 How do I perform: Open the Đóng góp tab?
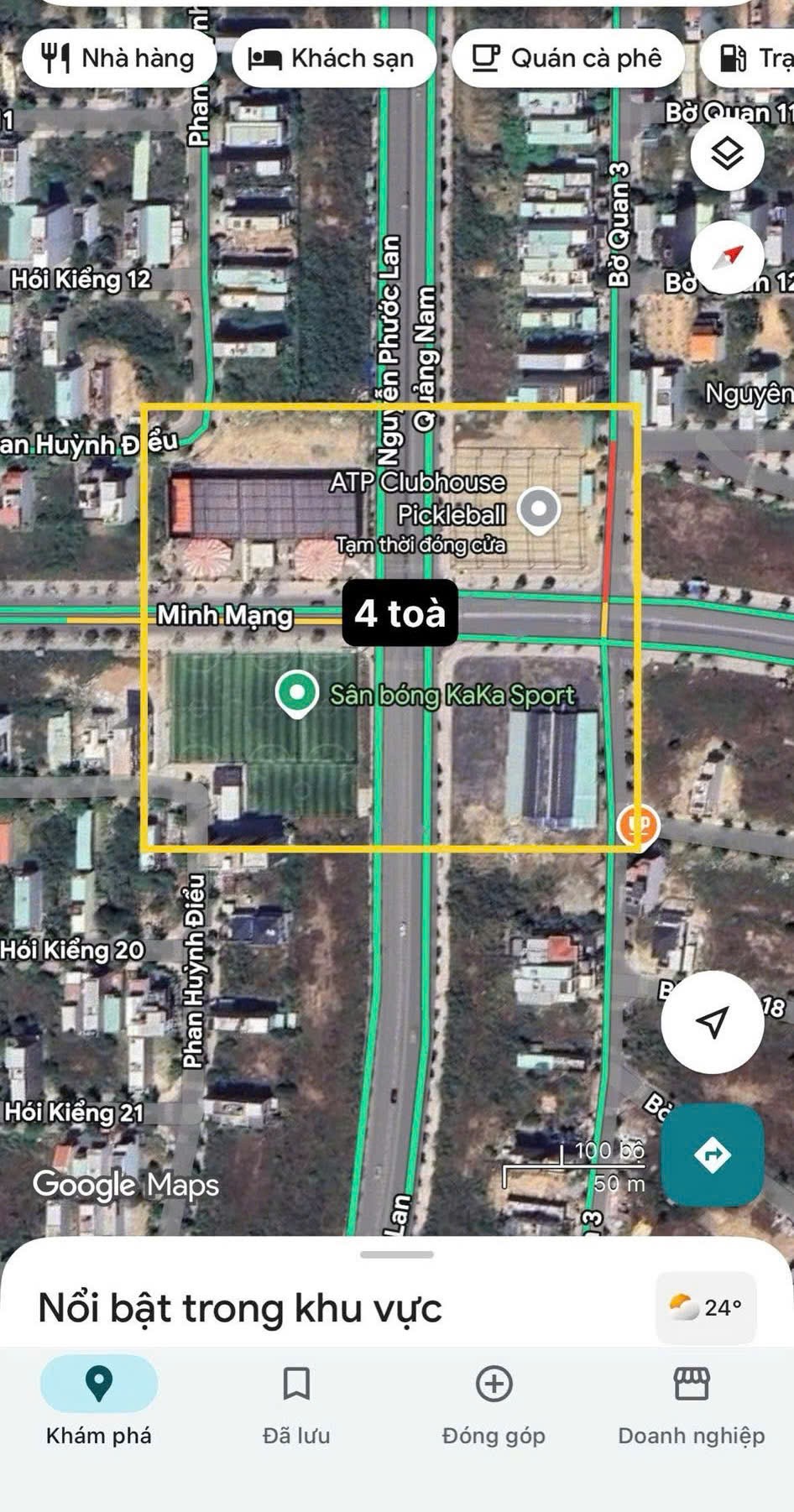tap(494, 1401)
